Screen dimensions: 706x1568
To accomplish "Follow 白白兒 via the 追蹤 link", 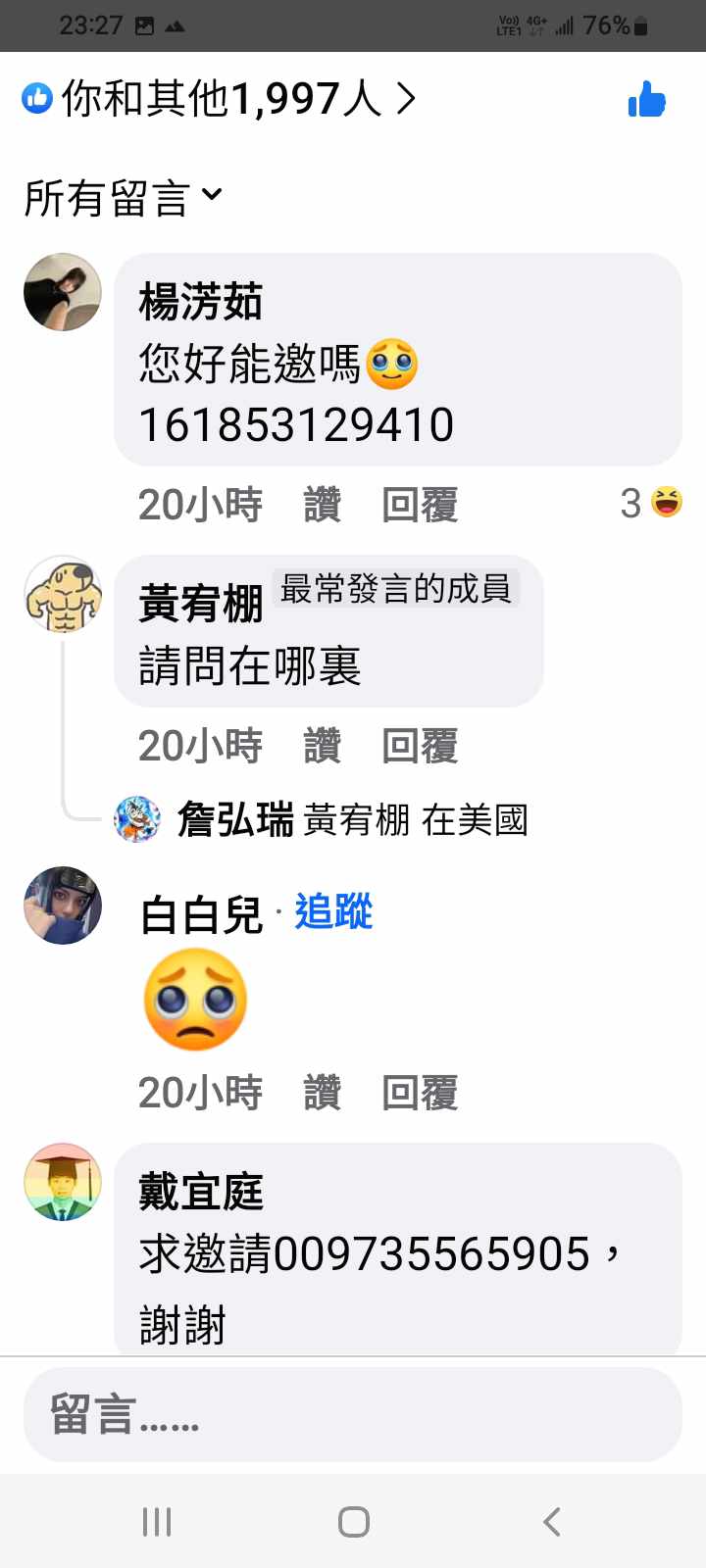I will coord(333,911).
